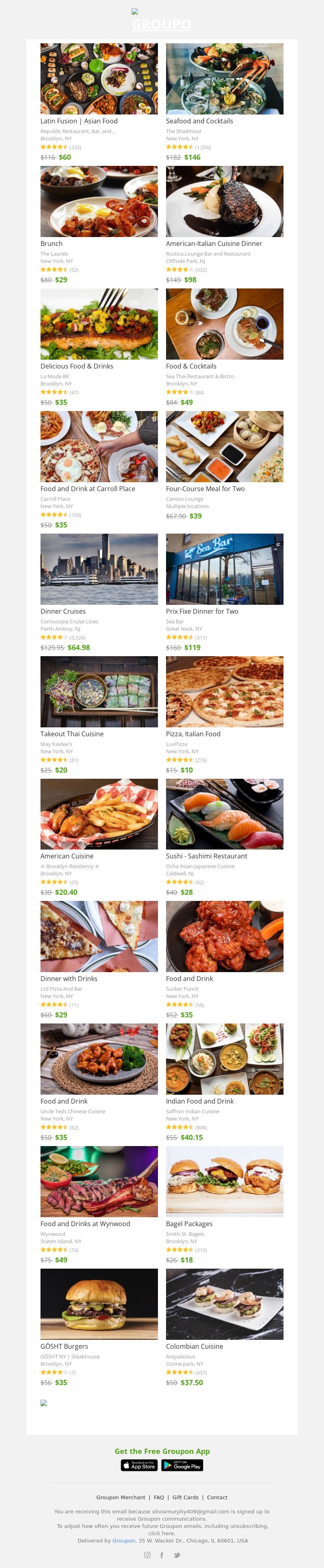The height and width of the screenshot is (1568, 324).
Task: Get the app on Google Play
Action: tap(182, 1466)
